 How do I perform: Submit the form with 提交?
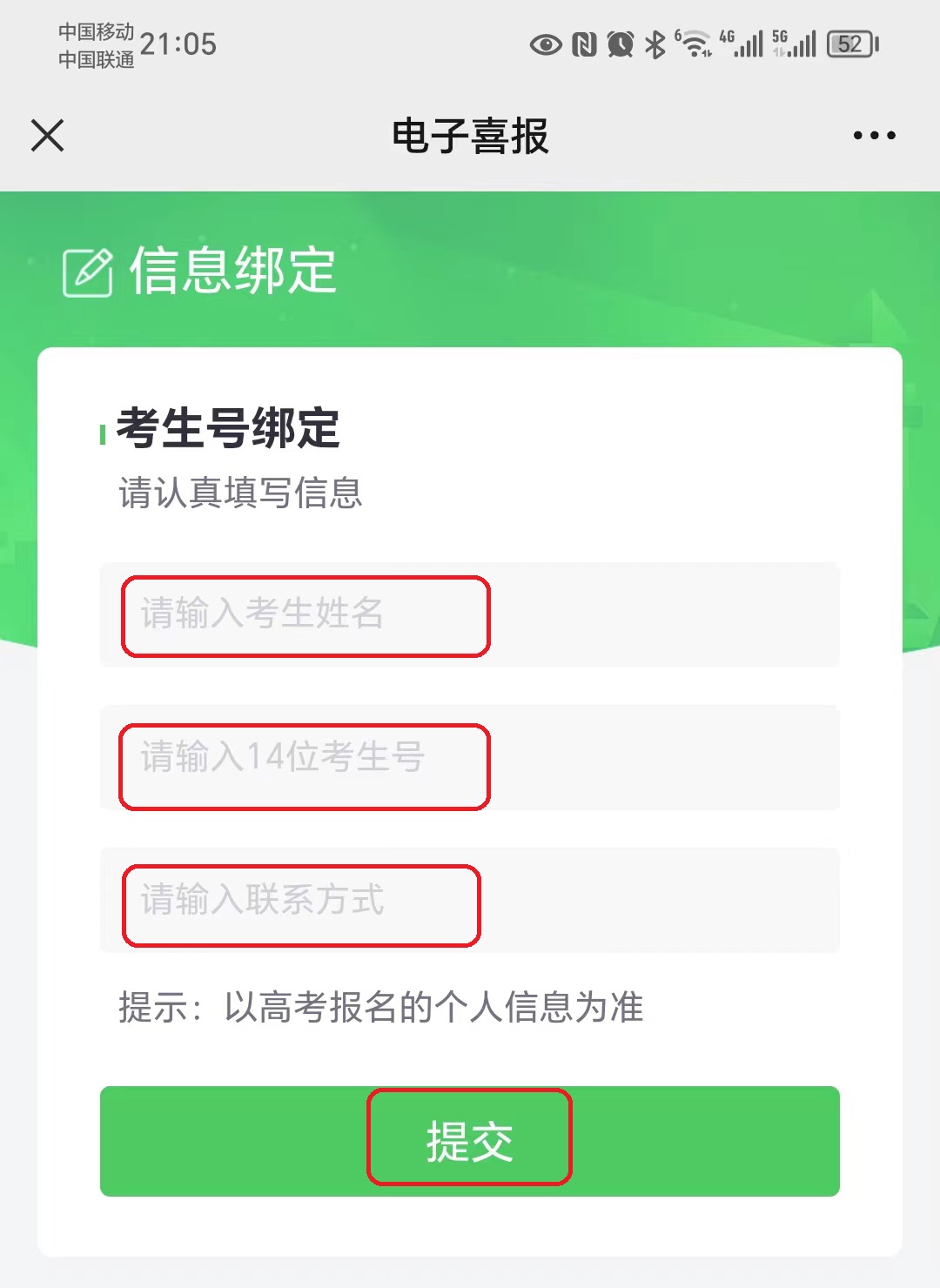click(x=470, y=1141)
